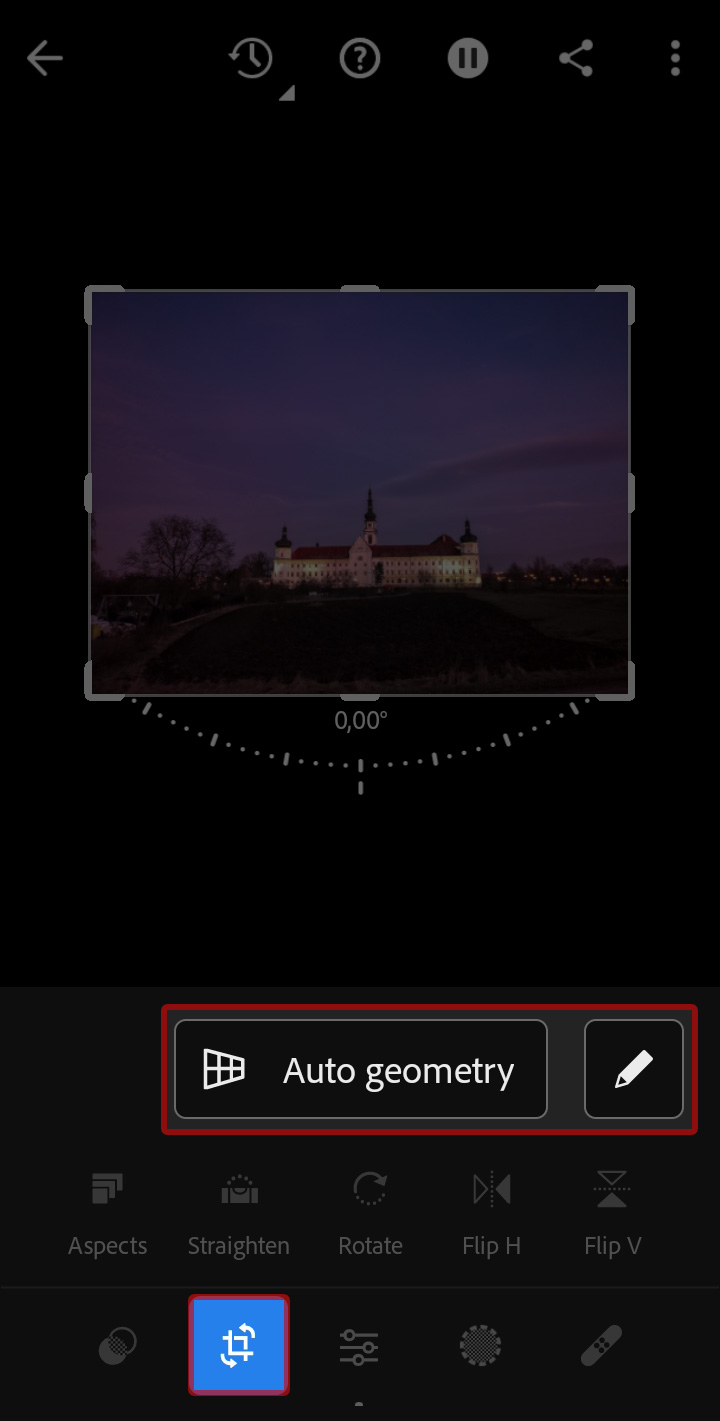The height and width of the screenshot is (1421, 720).
Task: Flip the image horizontally with Flip H
Action: click(x=491, y=1214)
